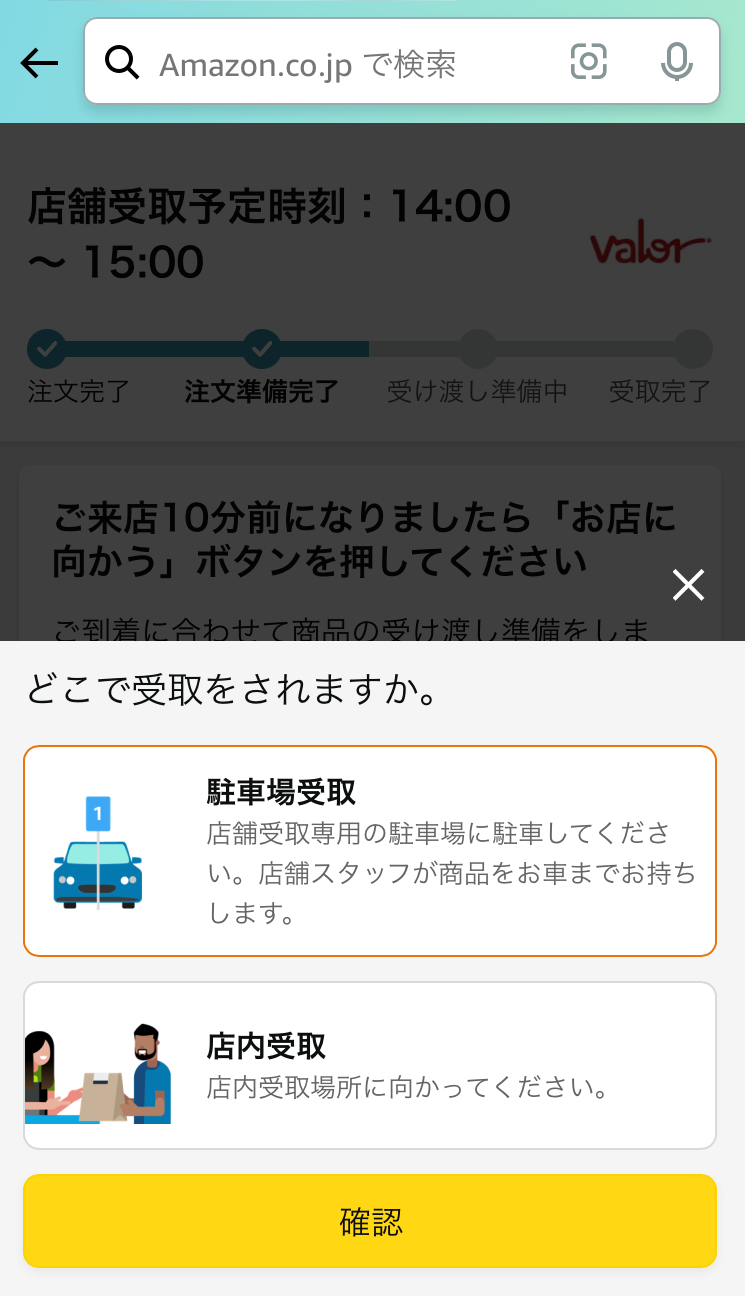Open the camera scan search icon

[589, 62]
